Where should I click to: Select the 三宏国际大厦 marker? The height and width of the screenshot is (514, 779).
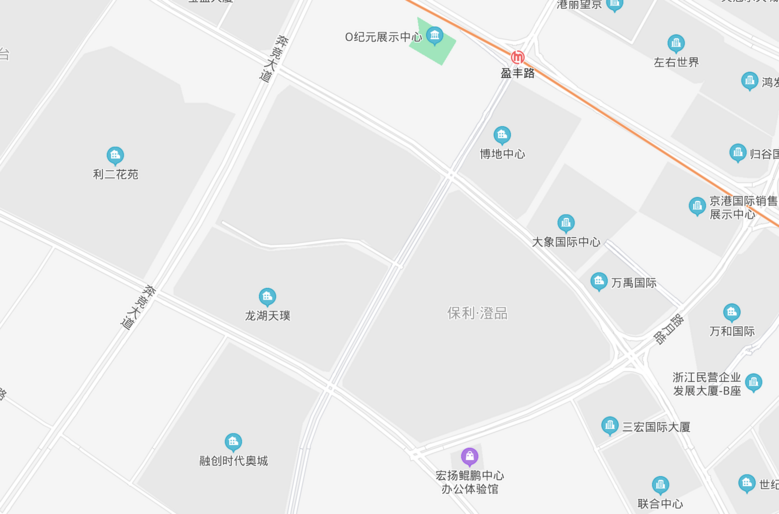[x=610, y=426]
